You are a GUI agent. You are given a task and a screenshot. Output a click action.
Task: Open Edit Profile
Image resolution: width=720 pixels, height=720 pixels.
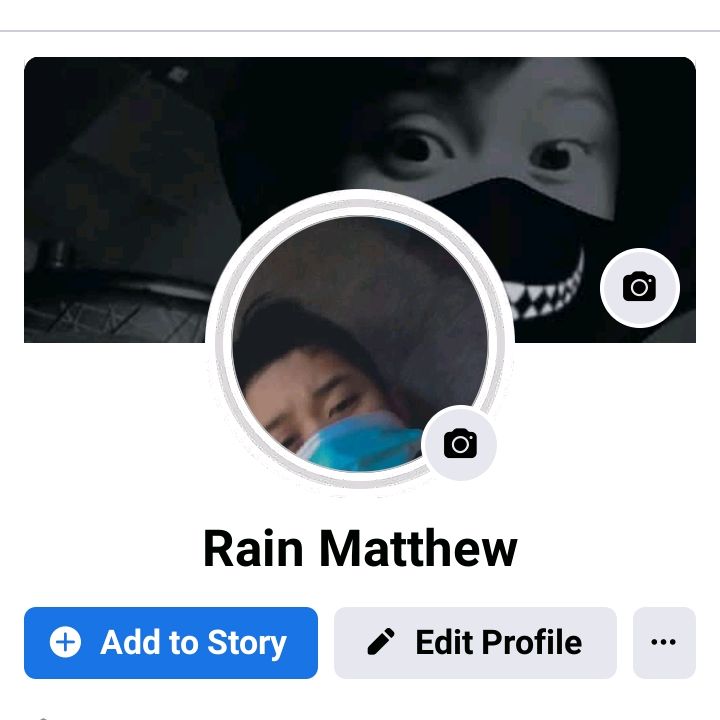click(475, 642)
